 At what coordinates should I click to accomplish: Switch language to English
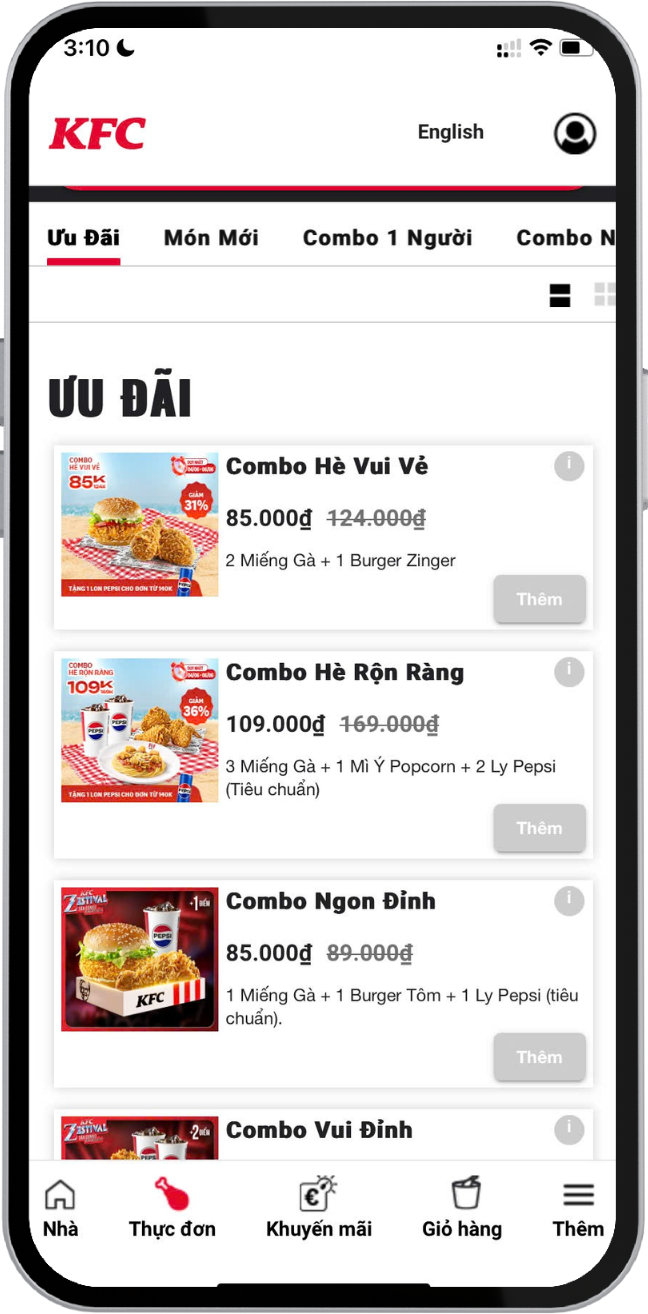tap(450, 132)
